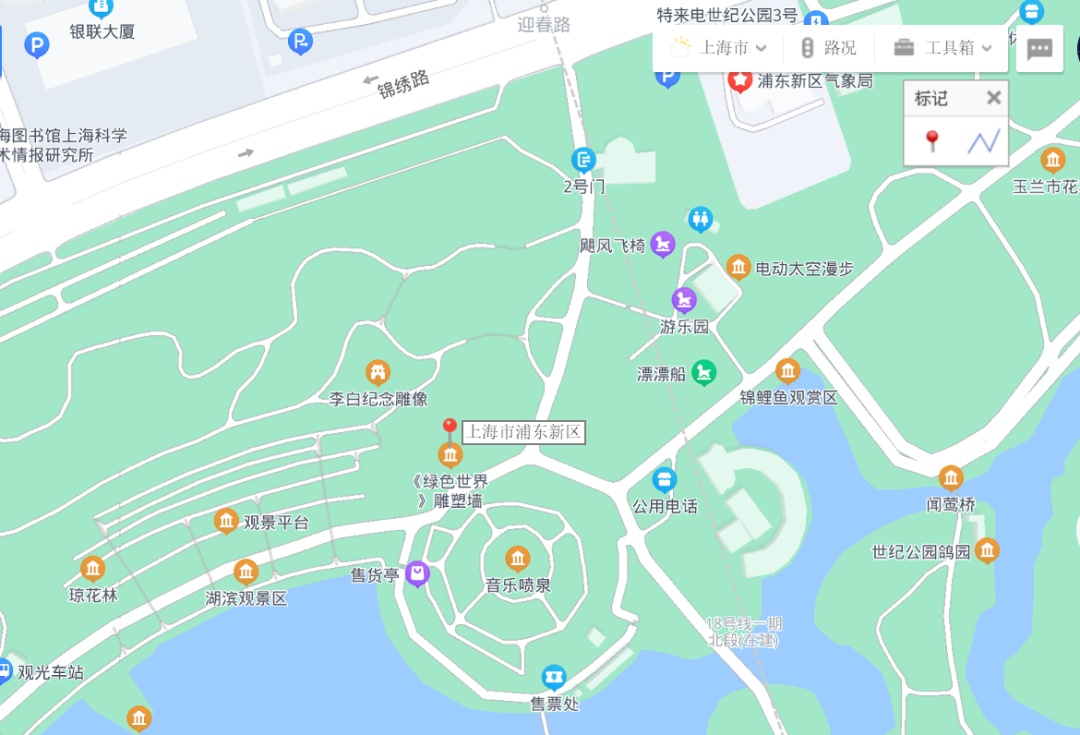Open the feedback message icon
Screen dimensions: 1080x735
point(1039,49)
